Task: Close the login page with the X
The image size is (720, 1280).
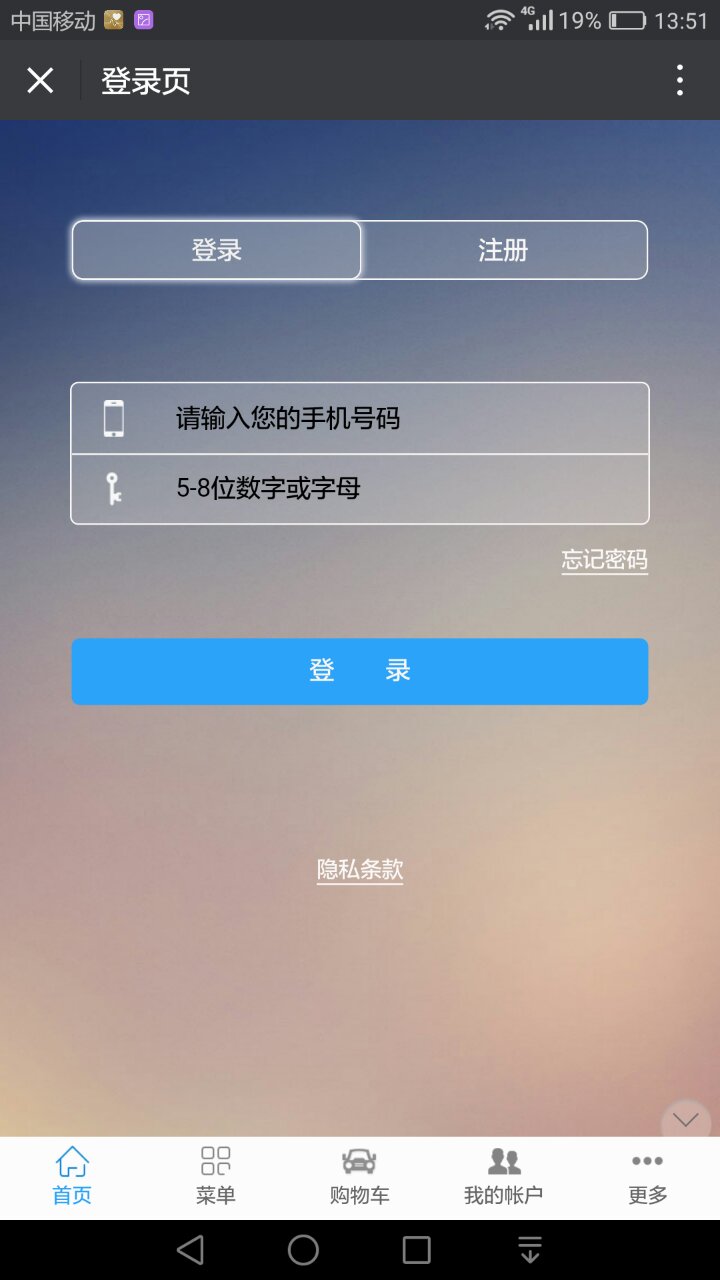Action: [40, 80]
